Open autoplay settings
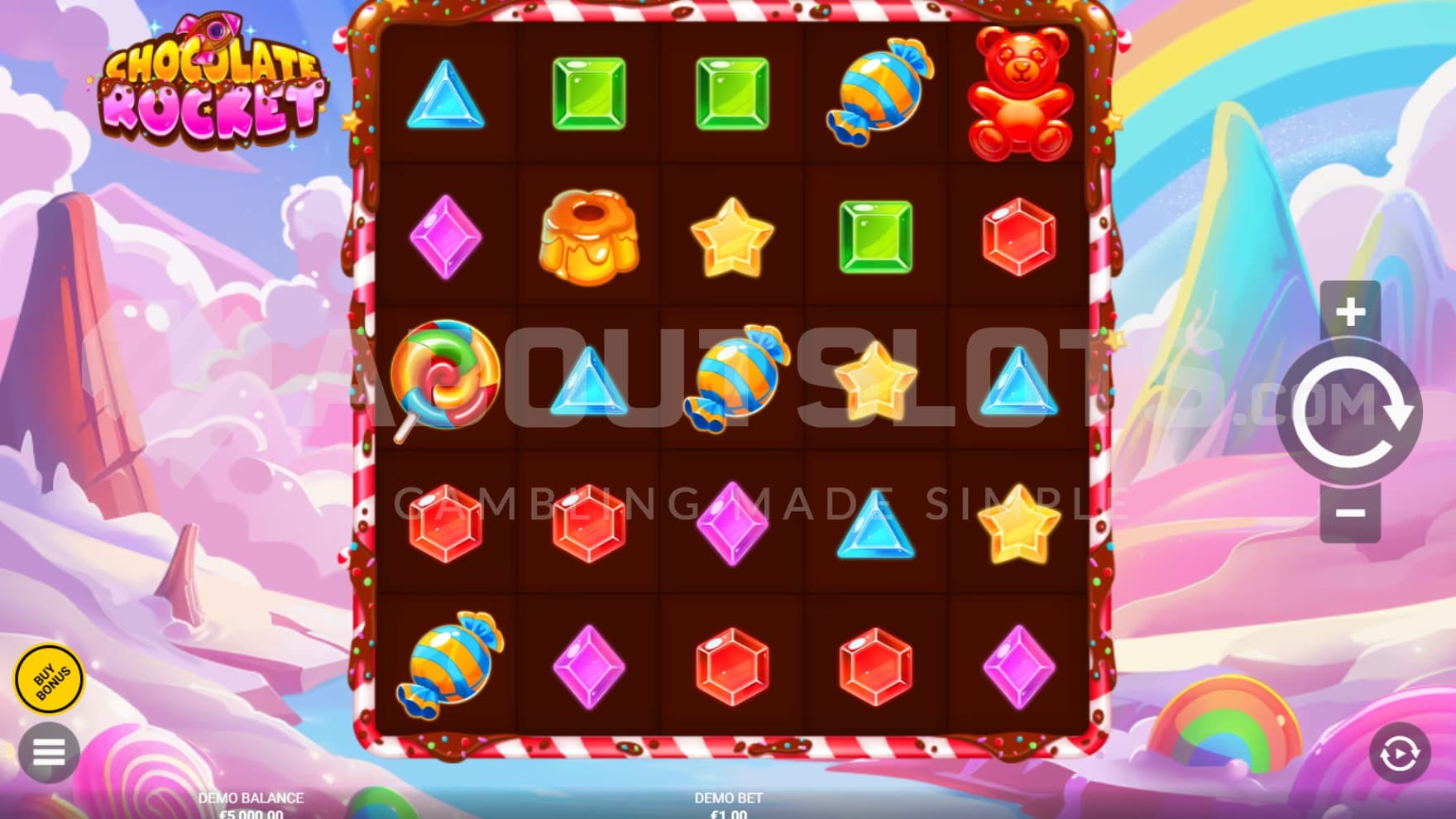The height and width of the screenshot is (819, 1456). (x=1399, y=754)
